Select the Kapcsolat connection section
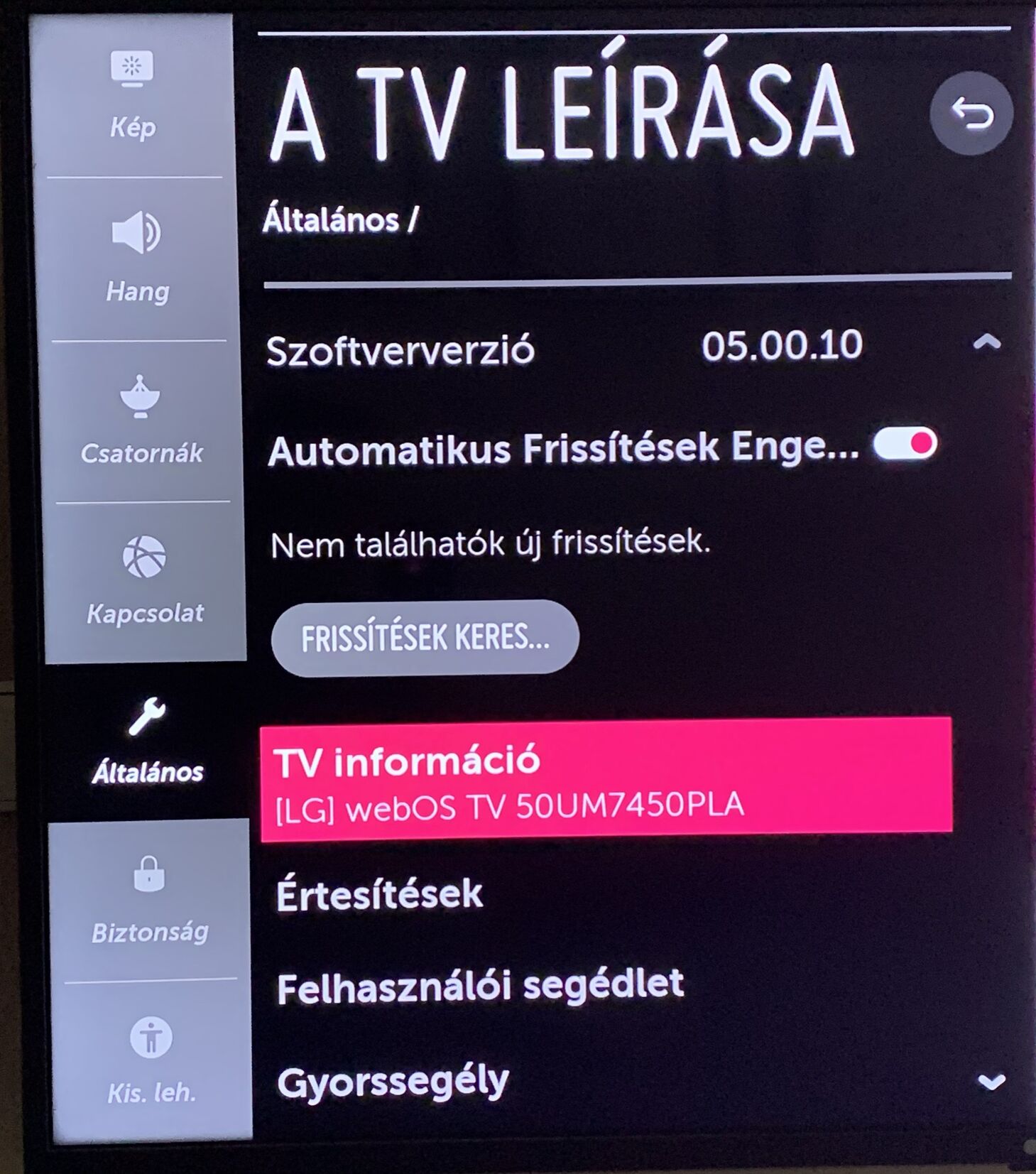The width and height of the screenshot is (1036, 1174). pos(145,582)
